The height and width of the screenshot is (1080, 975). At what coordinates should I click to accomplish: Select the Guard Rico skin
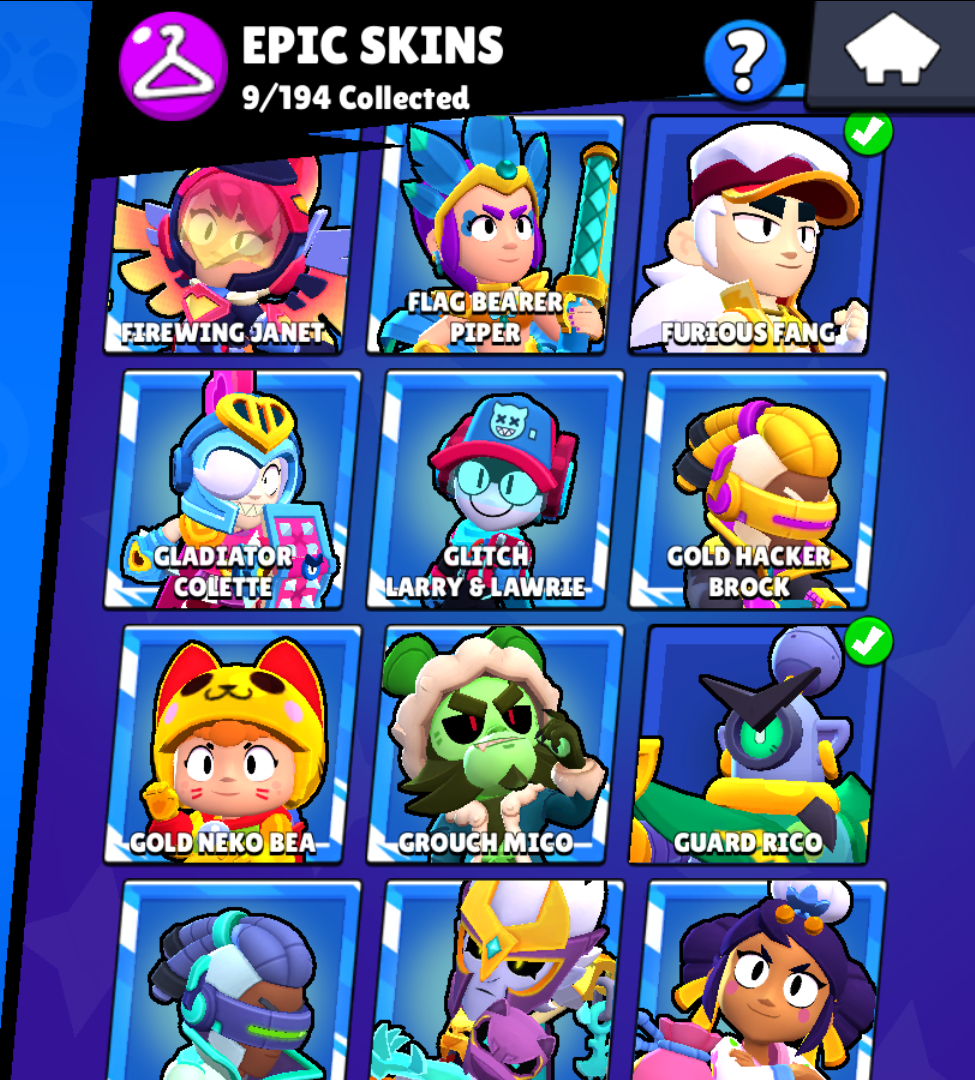757,745
